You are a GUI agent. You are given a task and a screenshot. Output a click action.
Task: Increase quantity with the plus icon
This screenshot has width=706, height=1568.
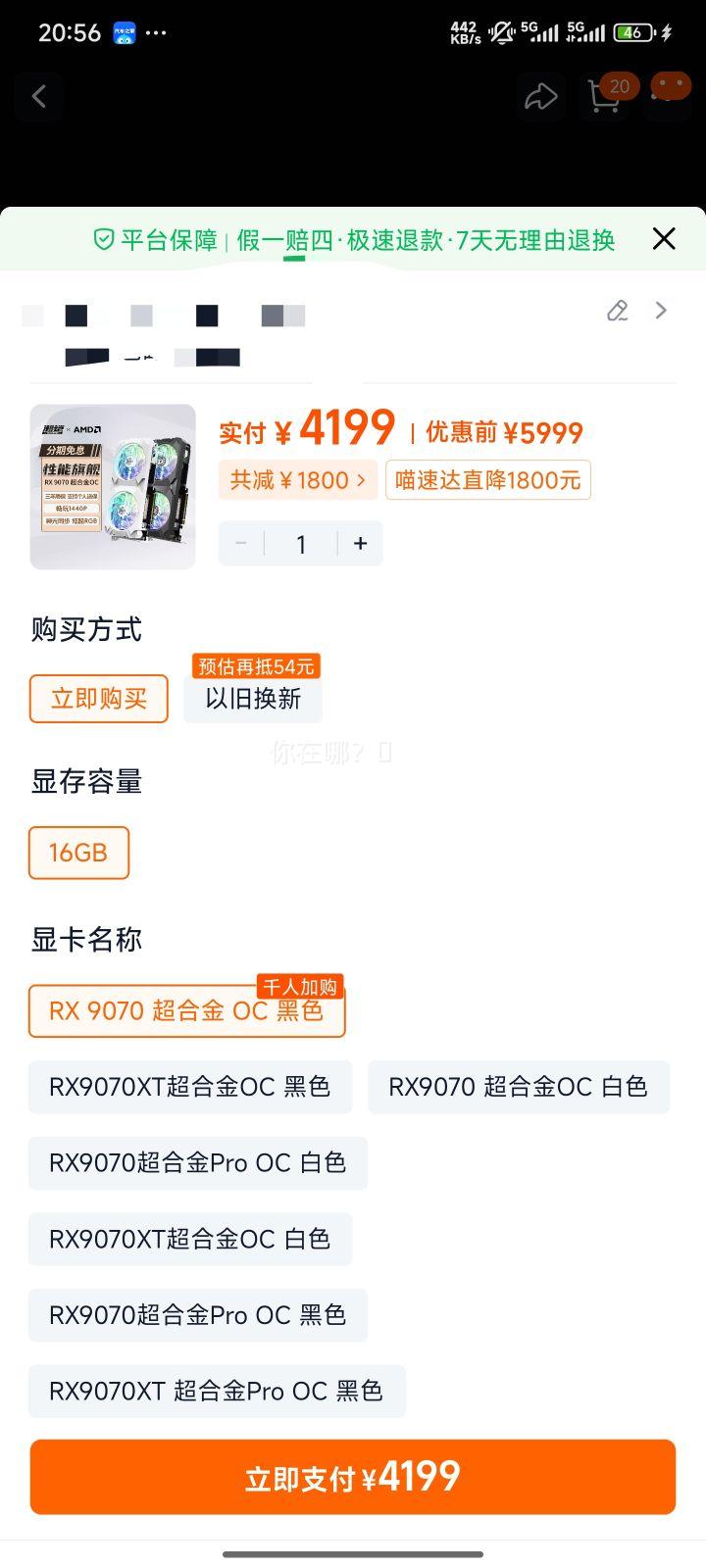coord(360,543)
